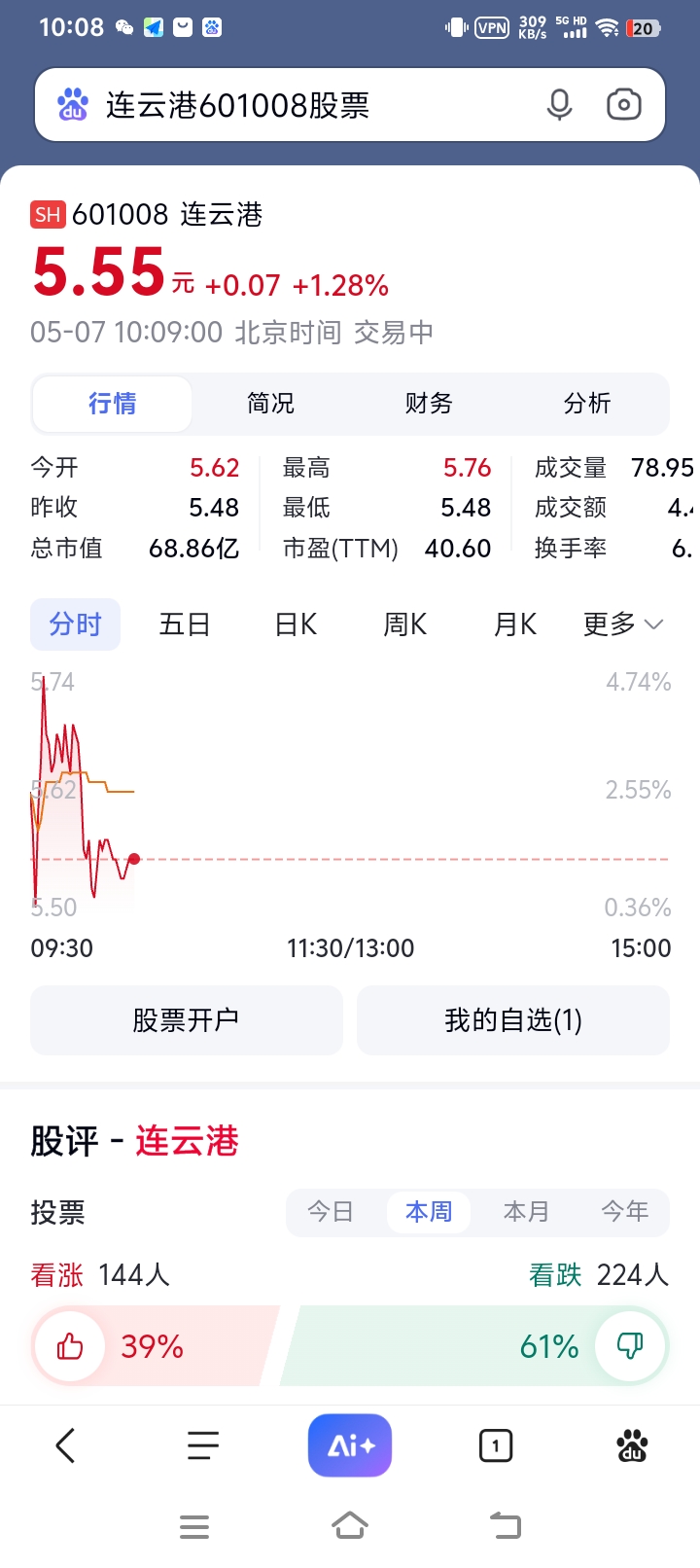Open 我的自选(1) watchlist
The image size is (700, 1568).
click(x=513, y=1020)
